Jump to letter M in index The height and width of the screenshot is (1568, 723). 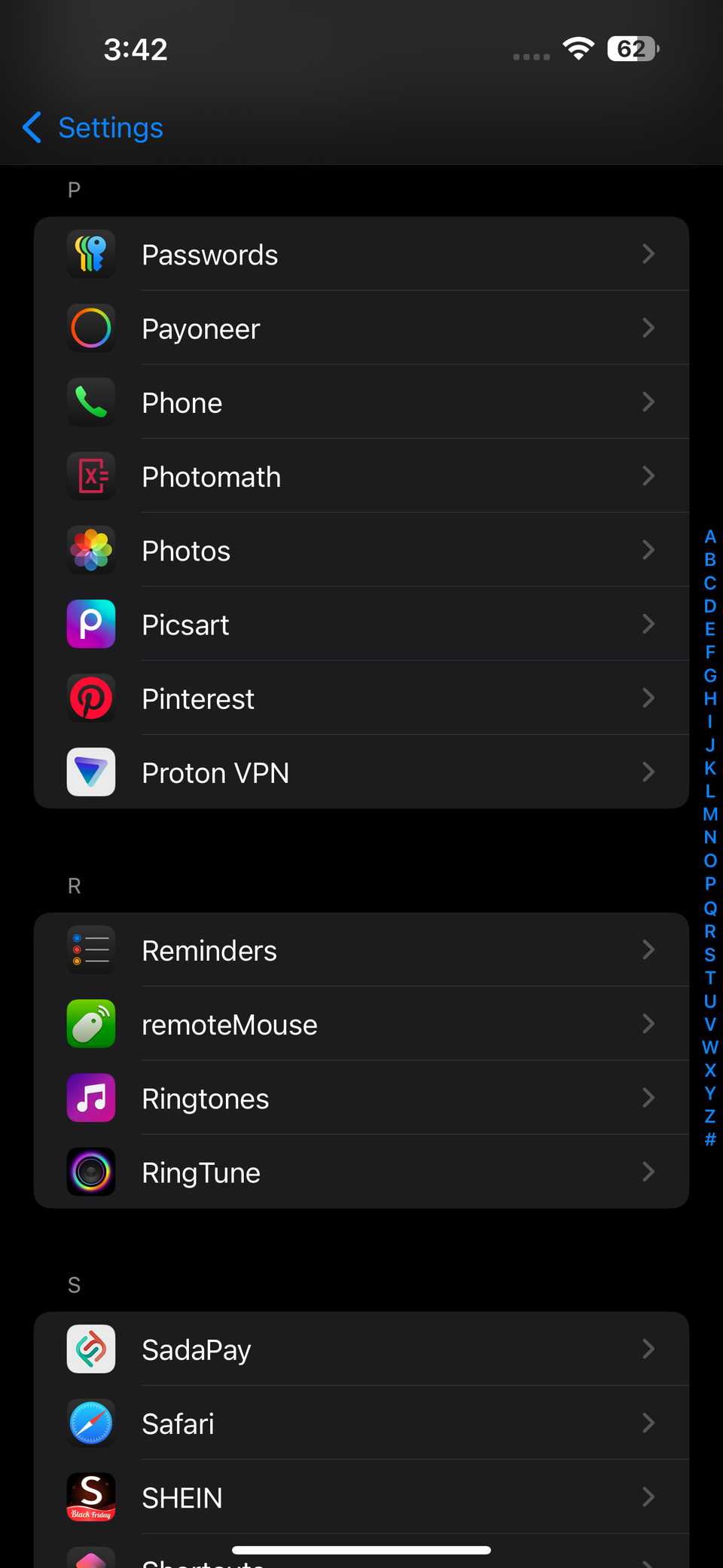click(710, 815)
